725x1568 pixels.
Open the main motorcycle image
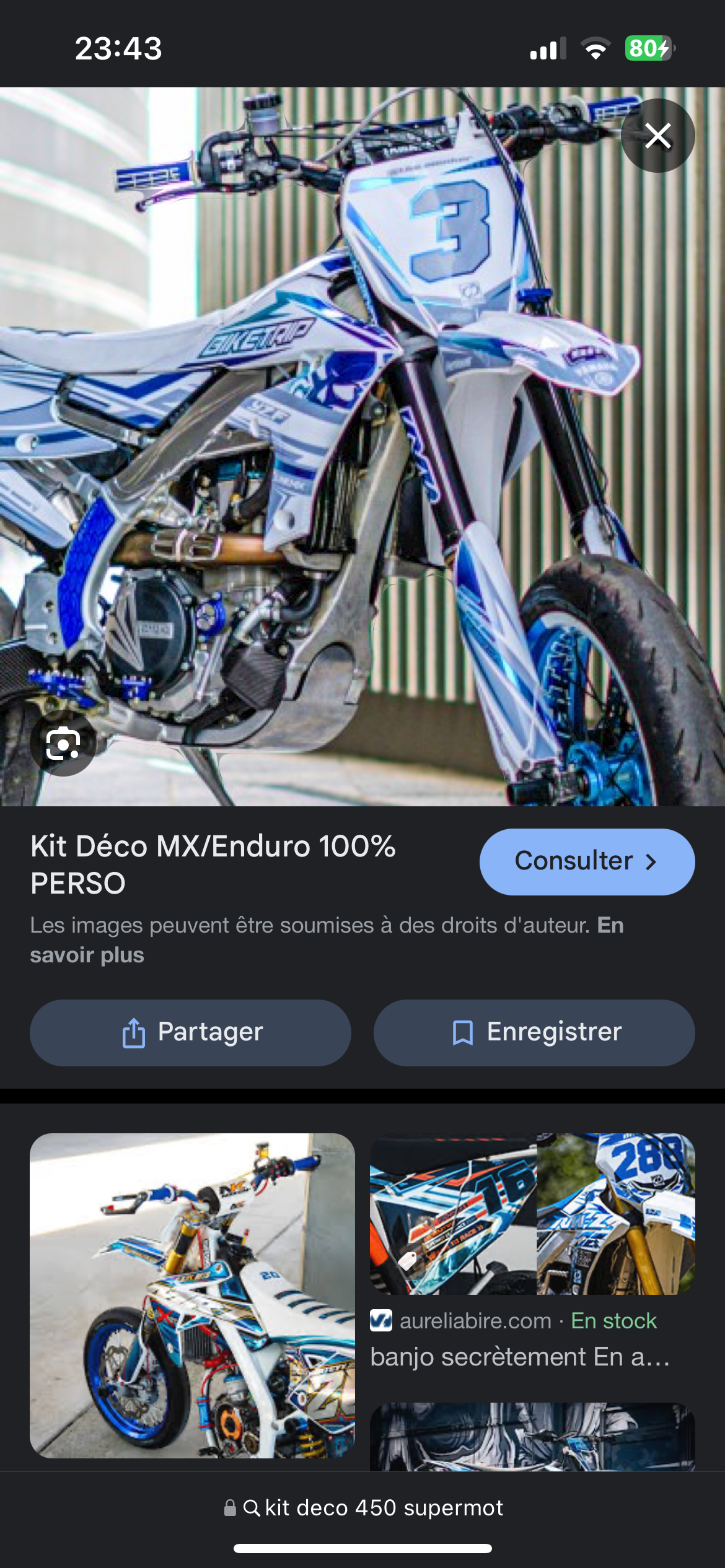[x=362, y=446]
